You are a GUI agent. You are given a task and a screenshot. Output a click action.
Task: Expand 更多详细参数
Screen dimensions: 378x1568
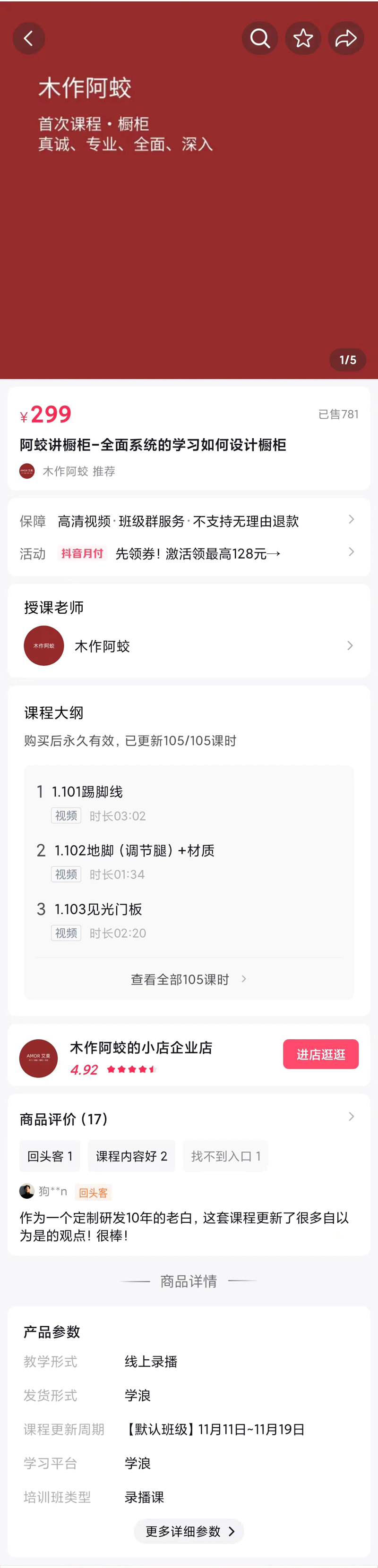pos(189,1531)
